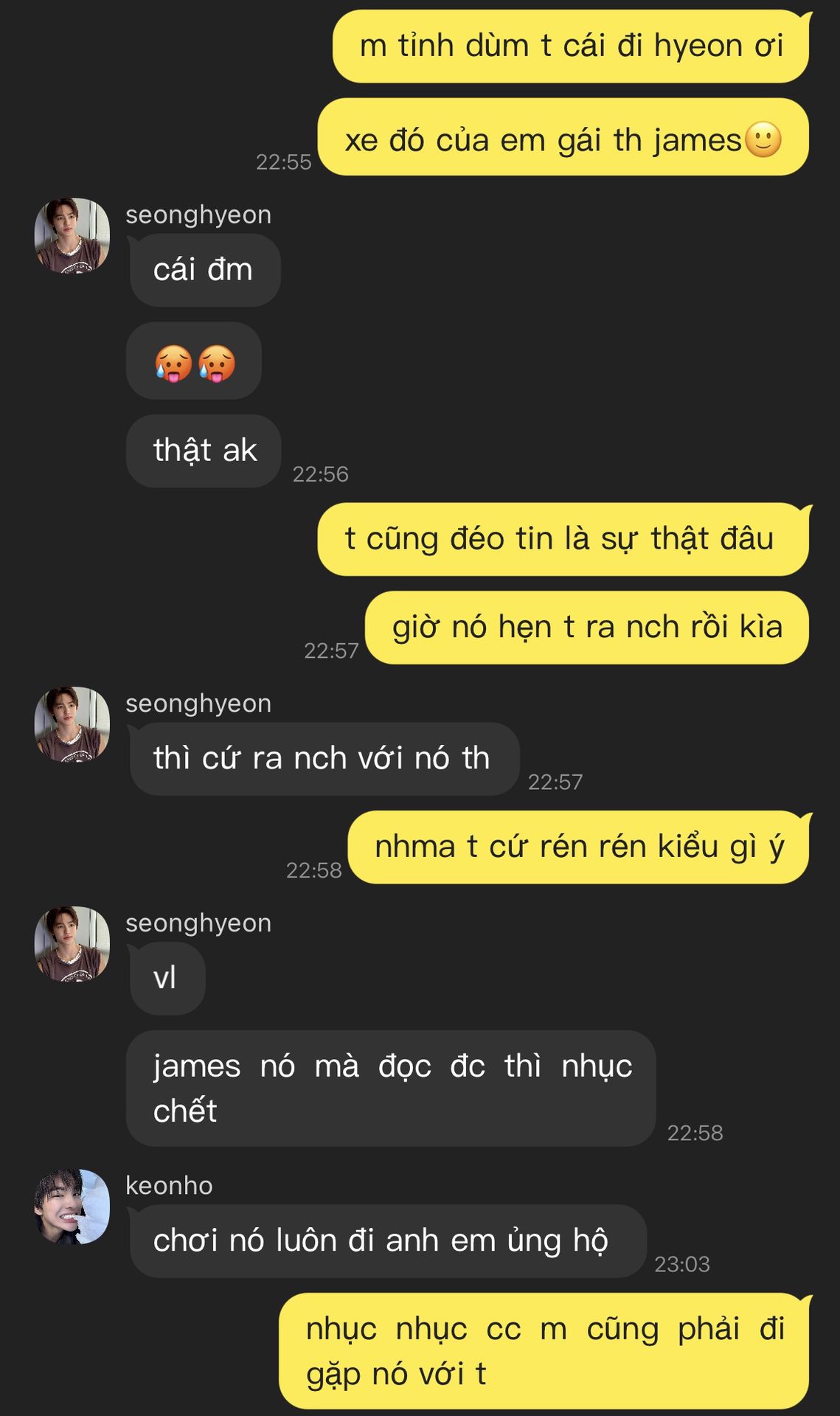Open keonho's profile picture
Screen dimensions: 840x1416
coord(72,1207)
